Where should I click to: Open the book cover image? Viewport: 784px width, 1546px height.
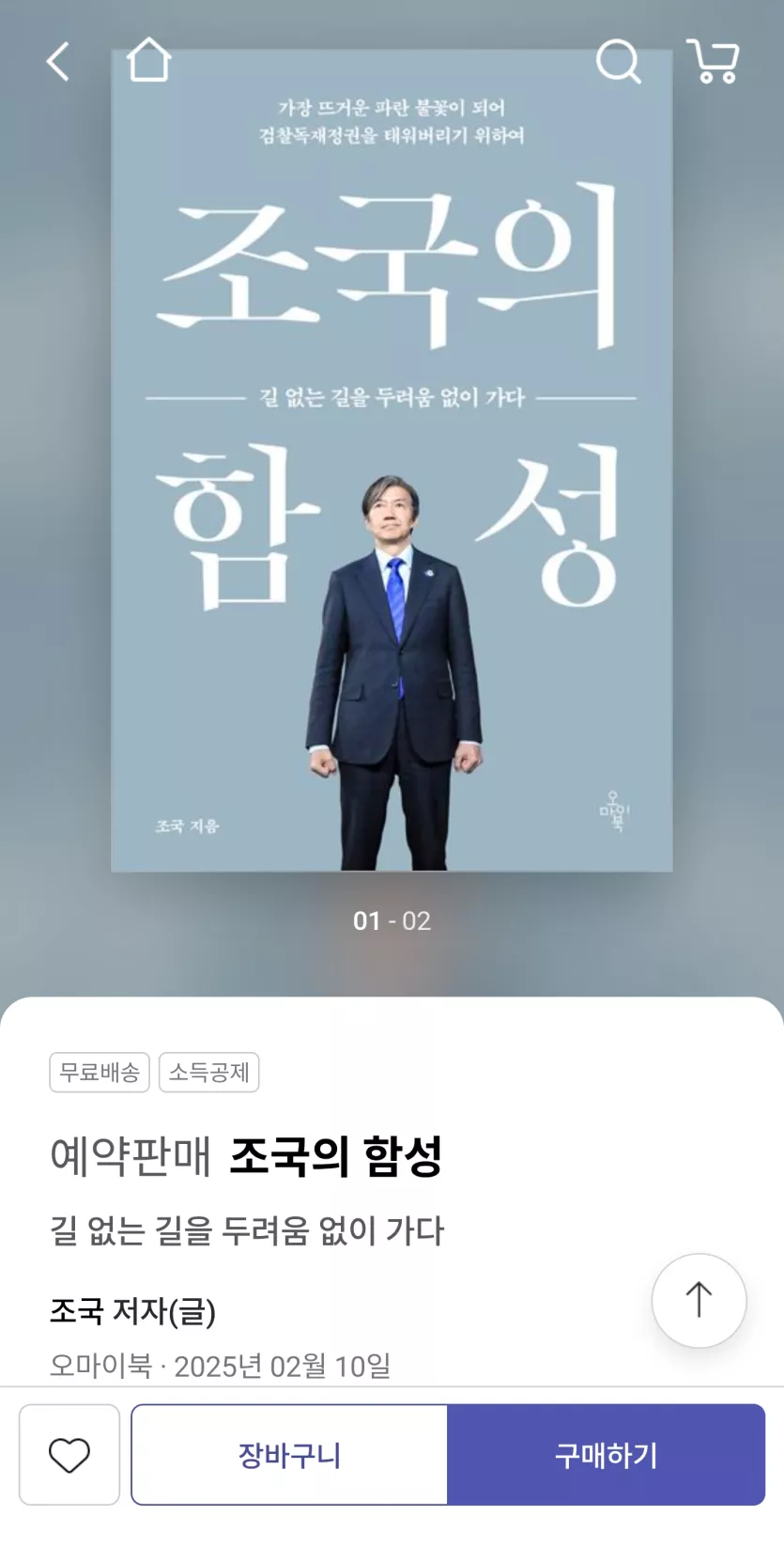tap(392, 460)
